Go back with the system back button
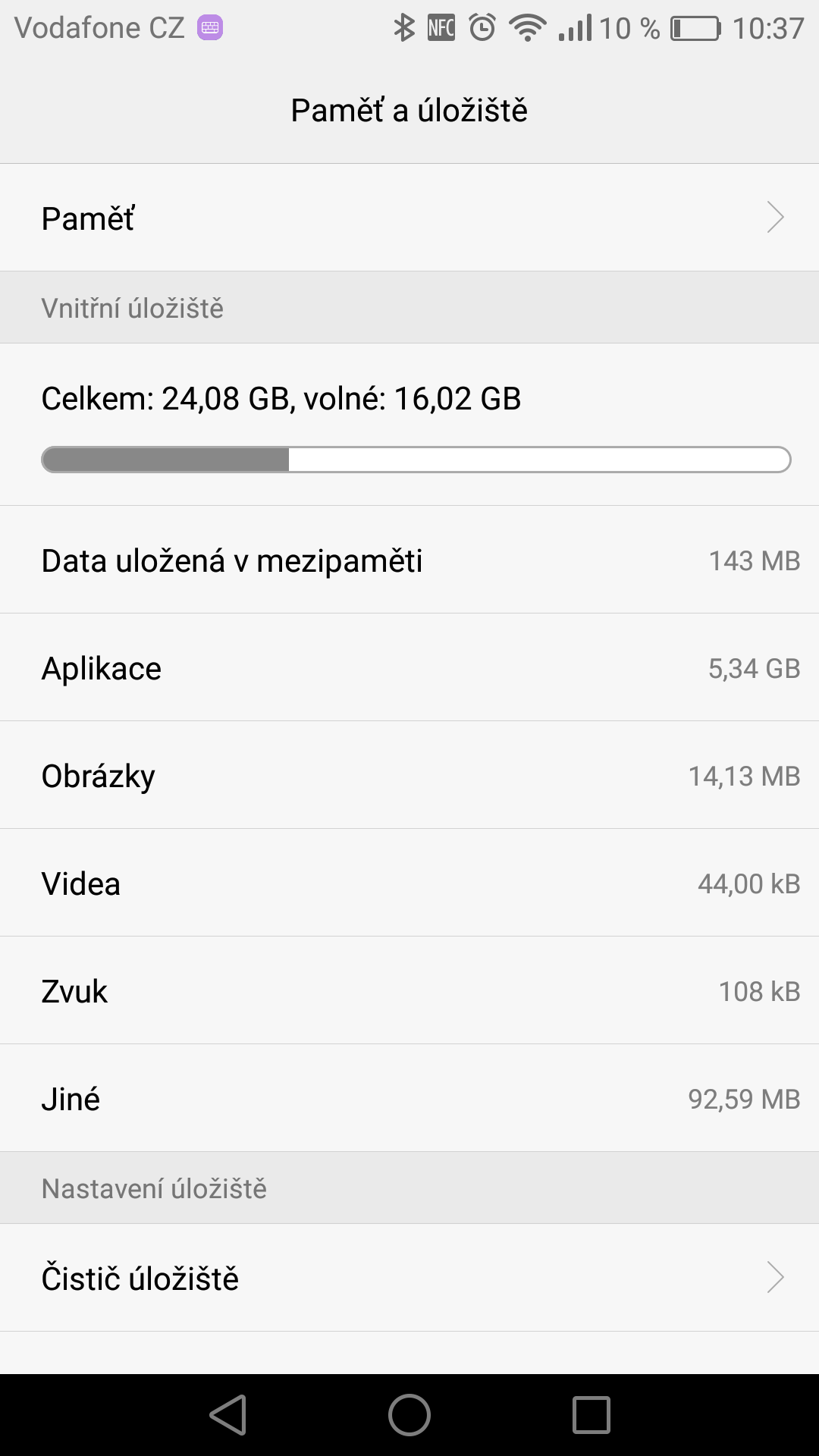The height and width of the screenshot is (1456, 819). coord(227,1415)
